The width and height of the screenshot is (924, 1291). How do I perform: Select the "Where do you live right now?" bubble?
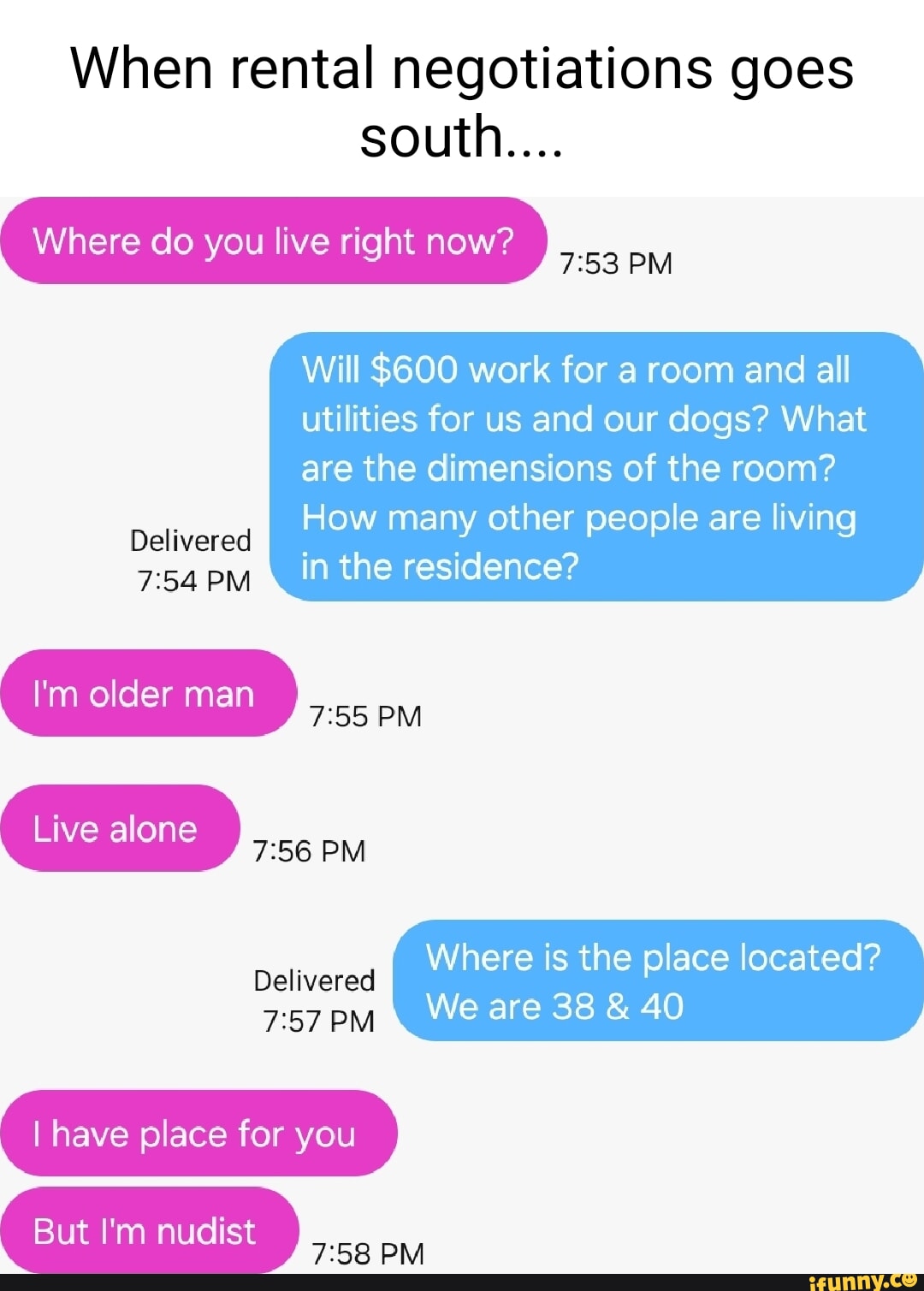(x=274, y=241)
